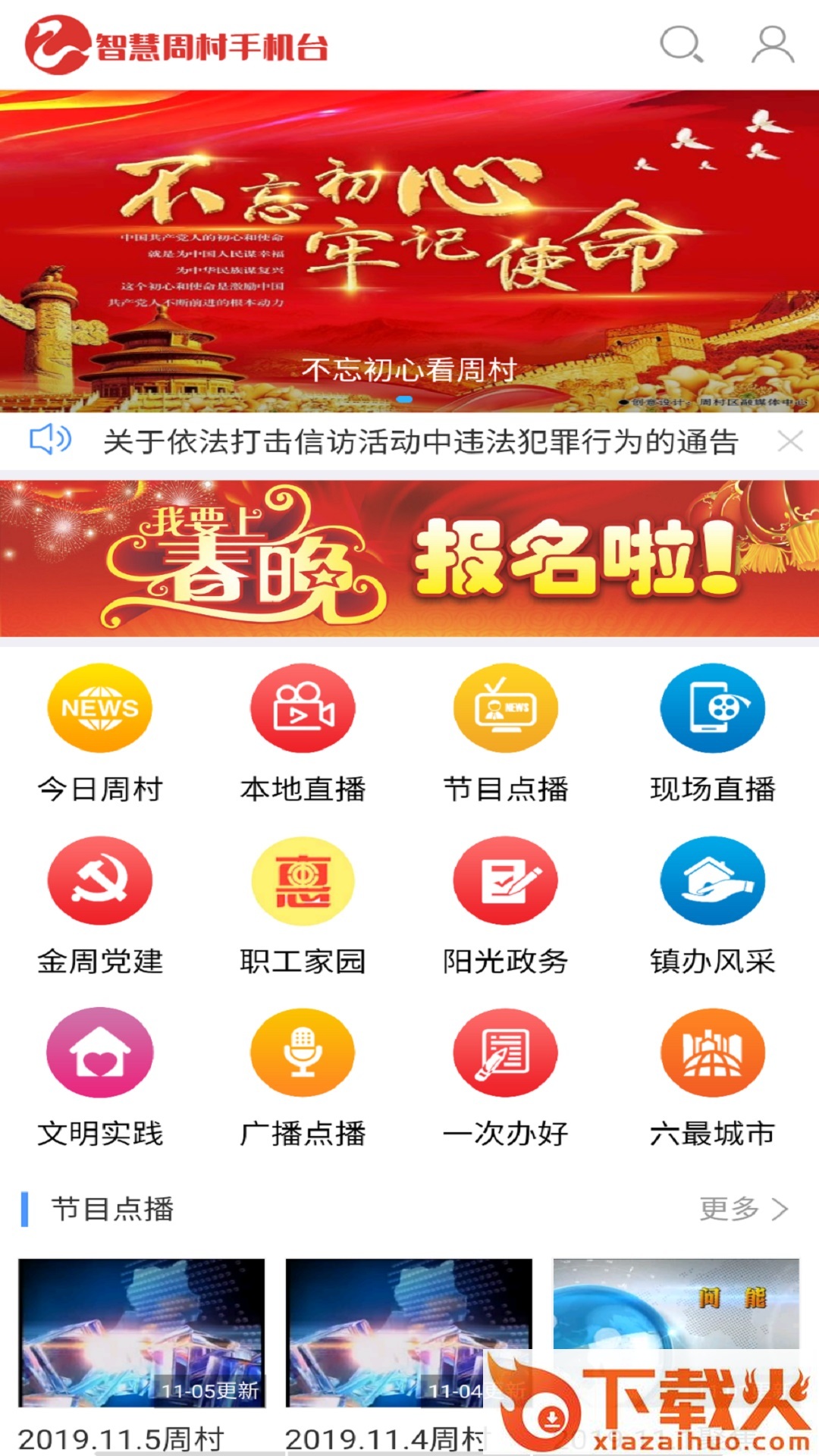Viewport: 819px width, 1456px height.
Task: Open 金周党建
Action: pyautogui.click(x=100, y=905)
